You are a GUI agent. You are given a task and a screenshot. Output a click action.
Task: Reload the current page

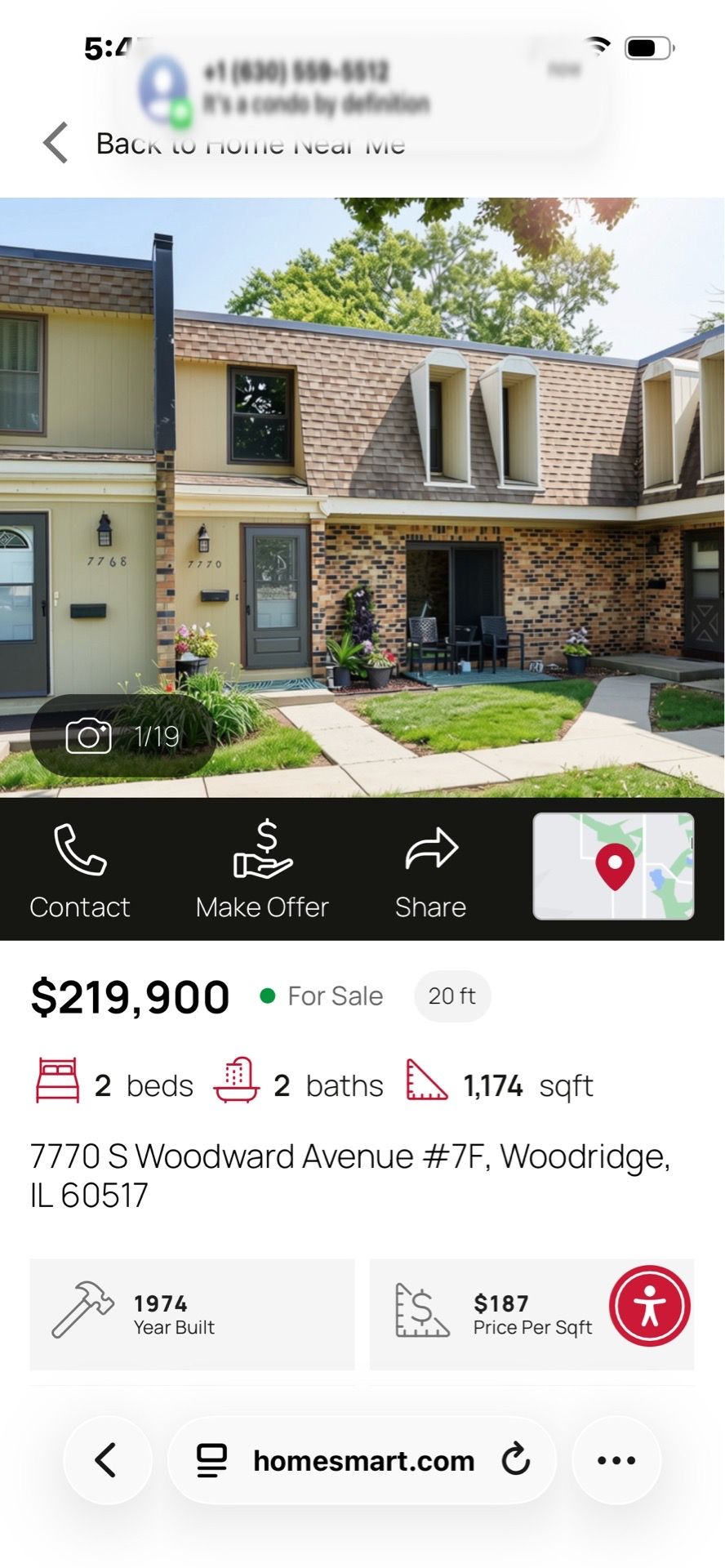[x=516, y=1459]
